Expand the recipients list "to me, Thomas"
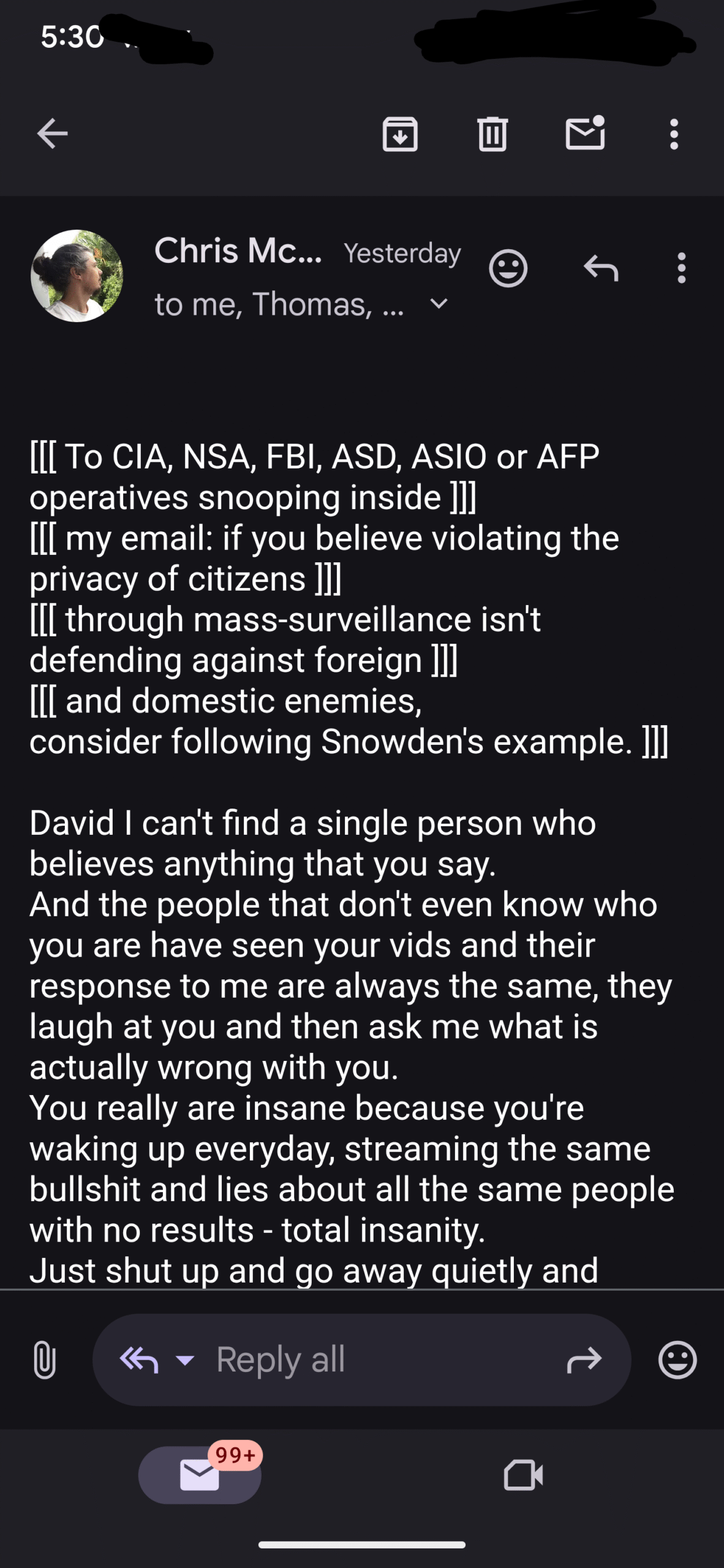The width and height of the screenshot is (724, 1568). click(x=439, y=304)
